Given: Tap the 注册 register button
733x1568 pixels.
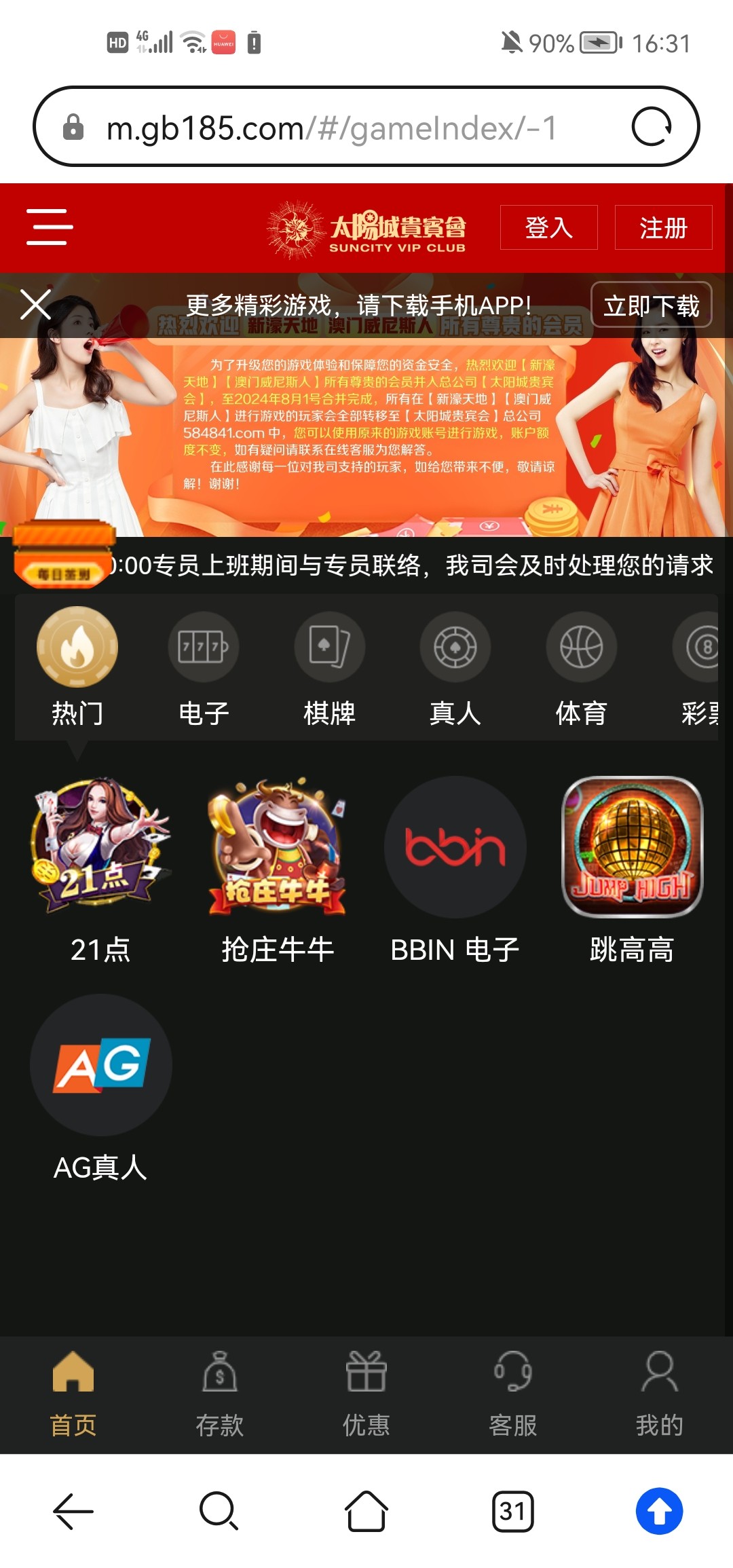Looking at the screenshot, I should pos(663,227).
